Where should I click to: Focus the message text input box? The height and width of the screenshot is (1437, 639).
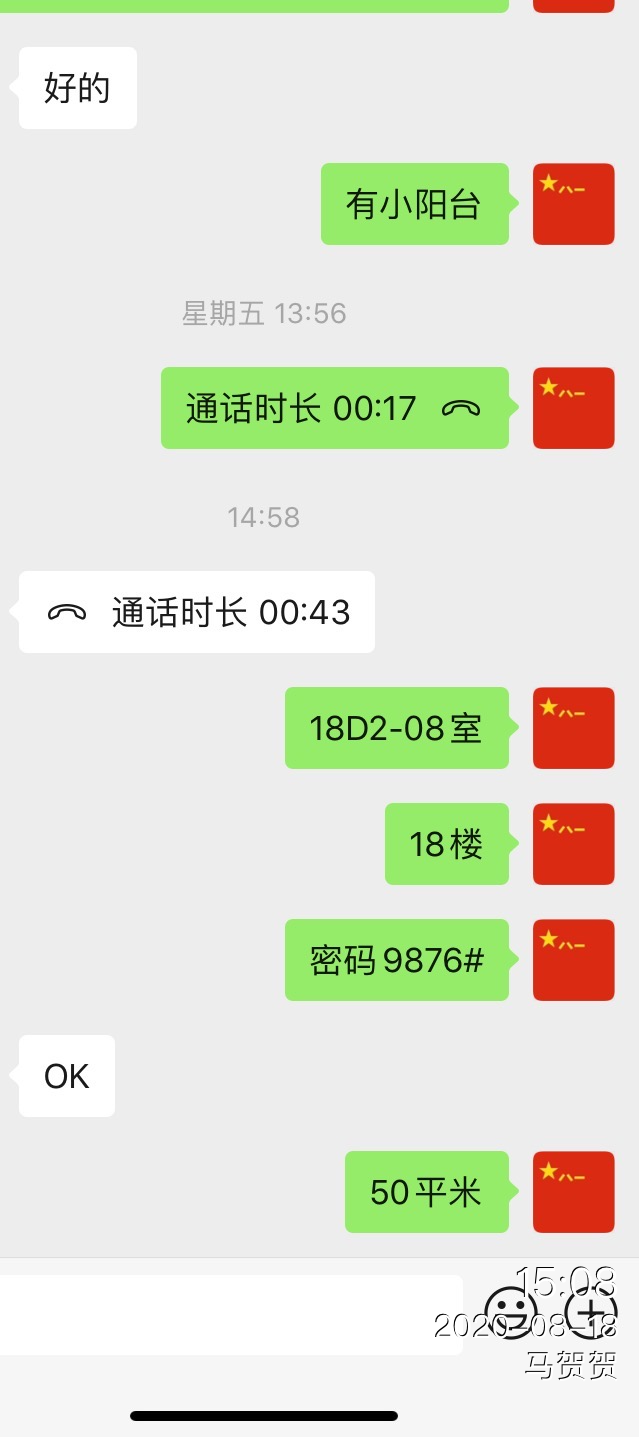click(x=230, y=1314)
